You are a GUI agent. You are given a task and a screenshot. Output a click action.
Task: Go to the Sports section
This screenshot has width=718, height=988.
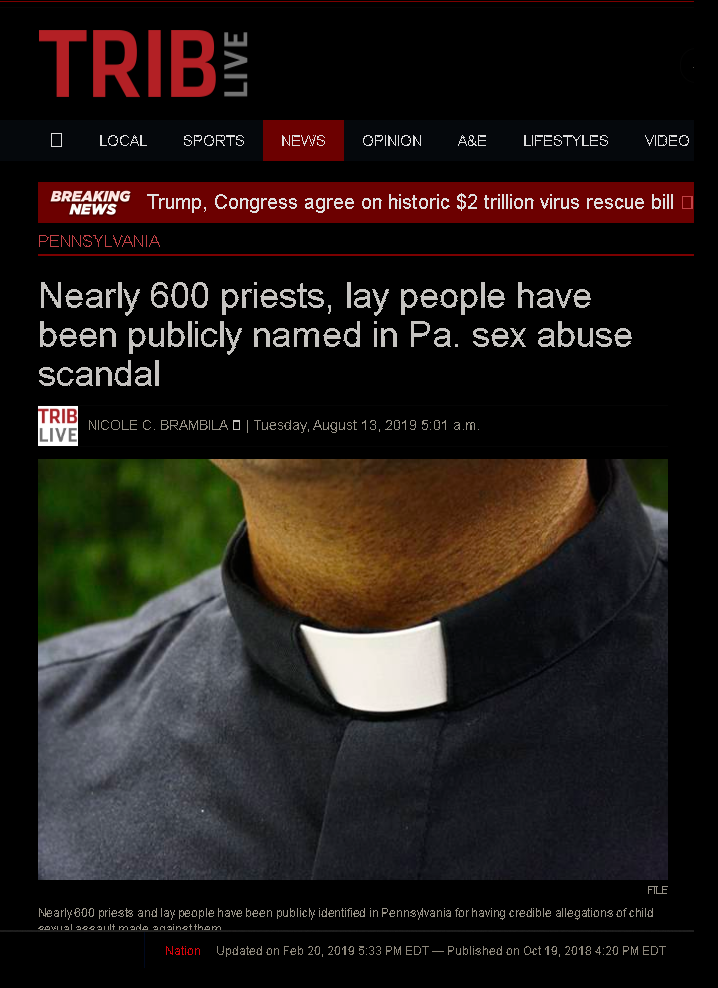pos(213,141)
